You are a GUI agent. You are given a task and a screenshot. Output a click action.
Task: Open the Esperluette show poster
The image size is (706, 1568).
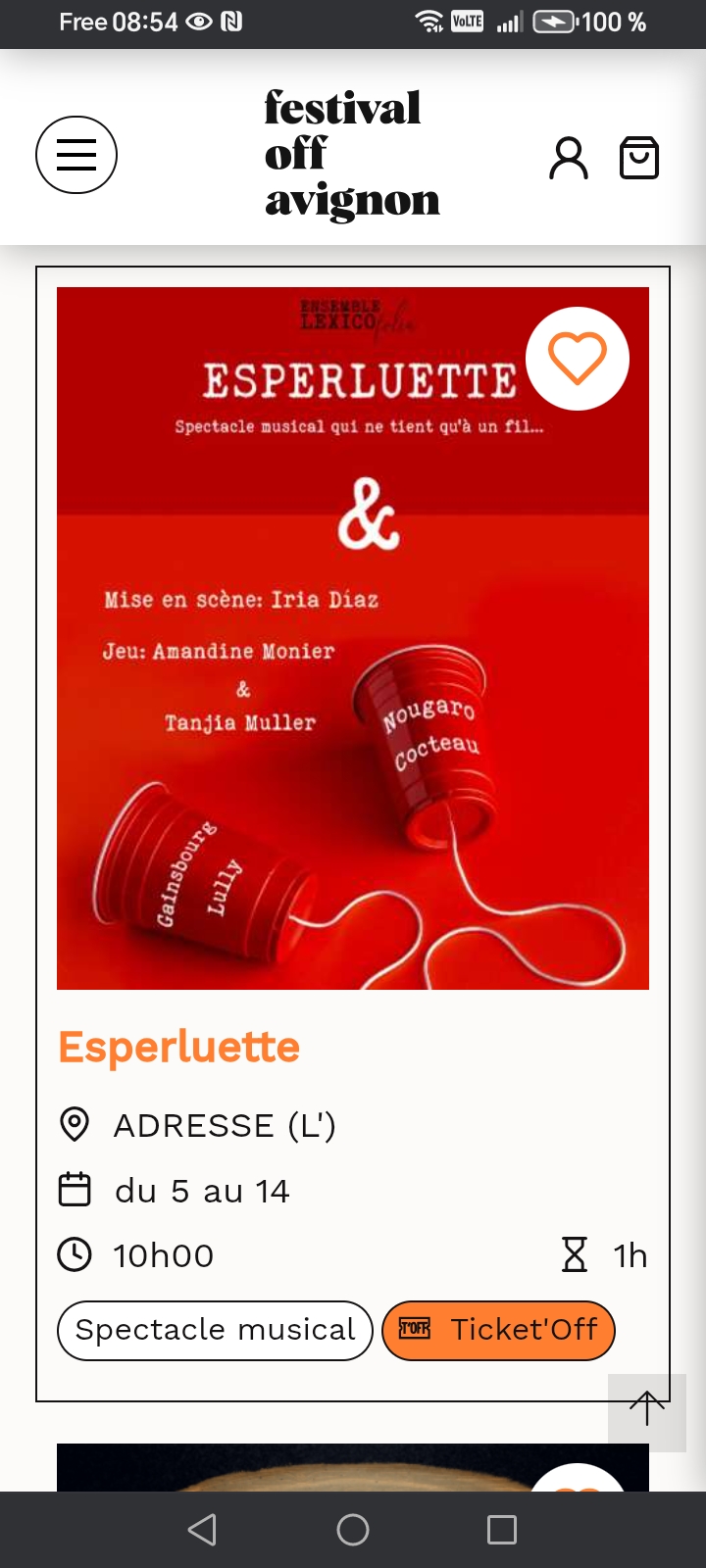(353, 686)
